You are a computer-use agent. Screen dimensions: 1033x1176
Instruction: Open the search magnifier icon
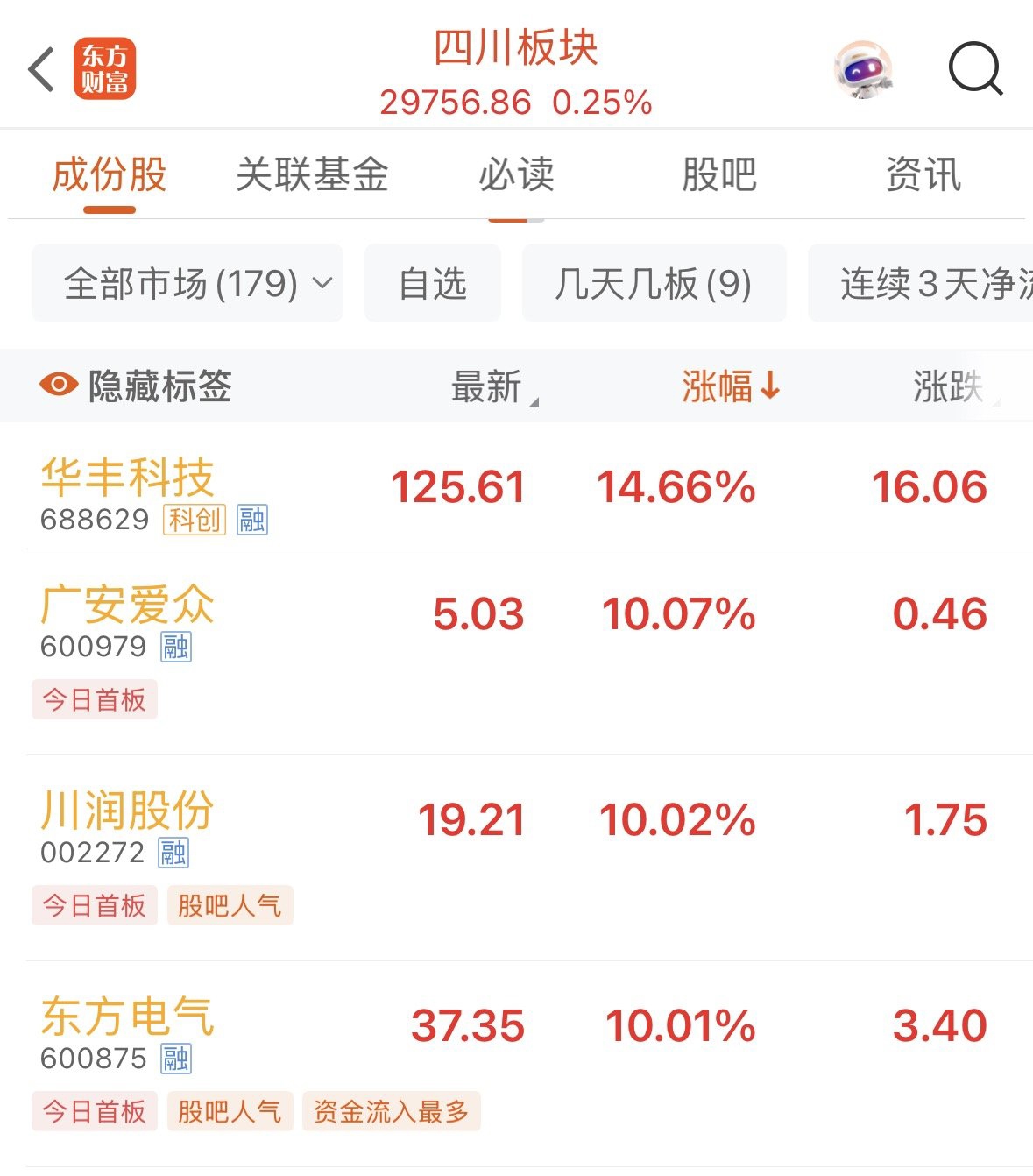[975, 68]
